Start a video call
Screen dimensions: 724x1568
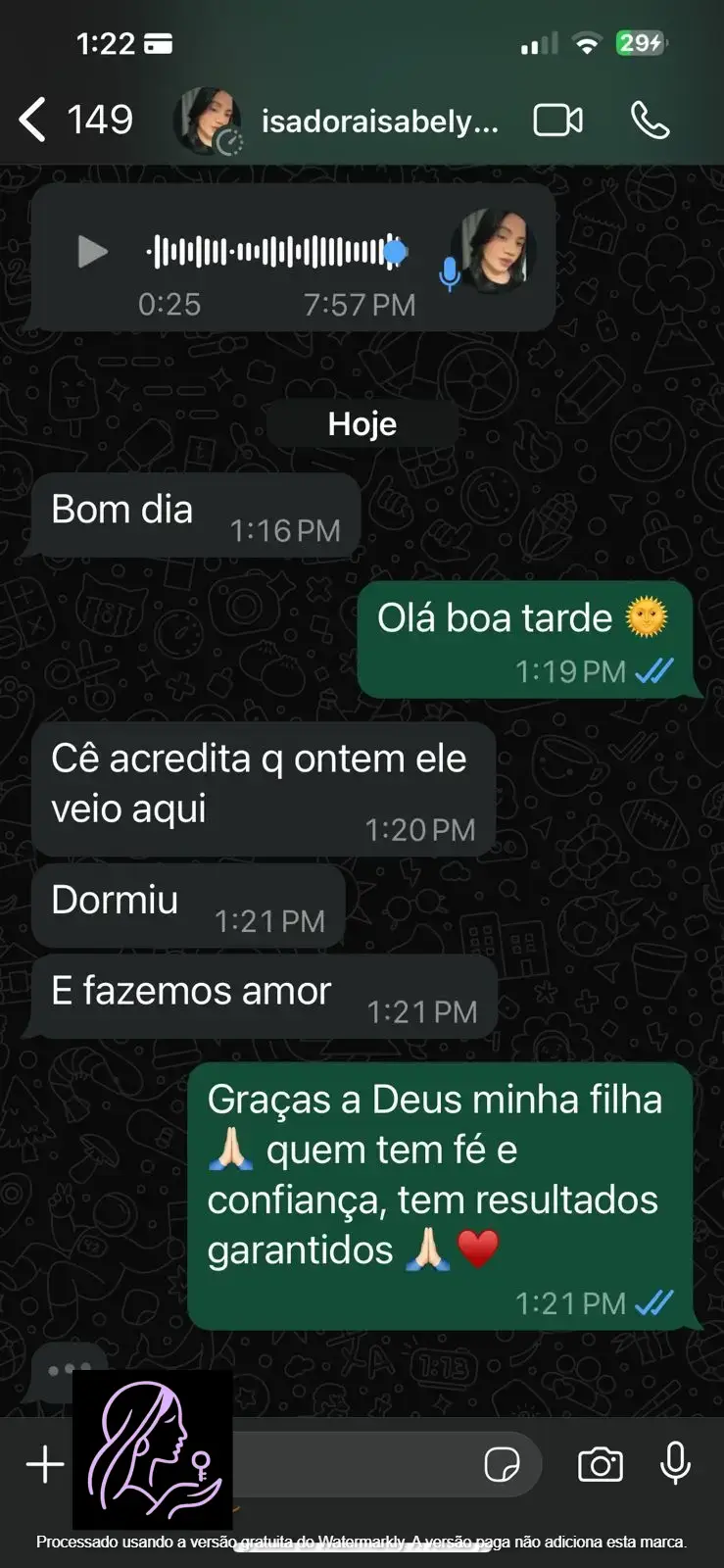pyautogui.click(x=557, y=121)
